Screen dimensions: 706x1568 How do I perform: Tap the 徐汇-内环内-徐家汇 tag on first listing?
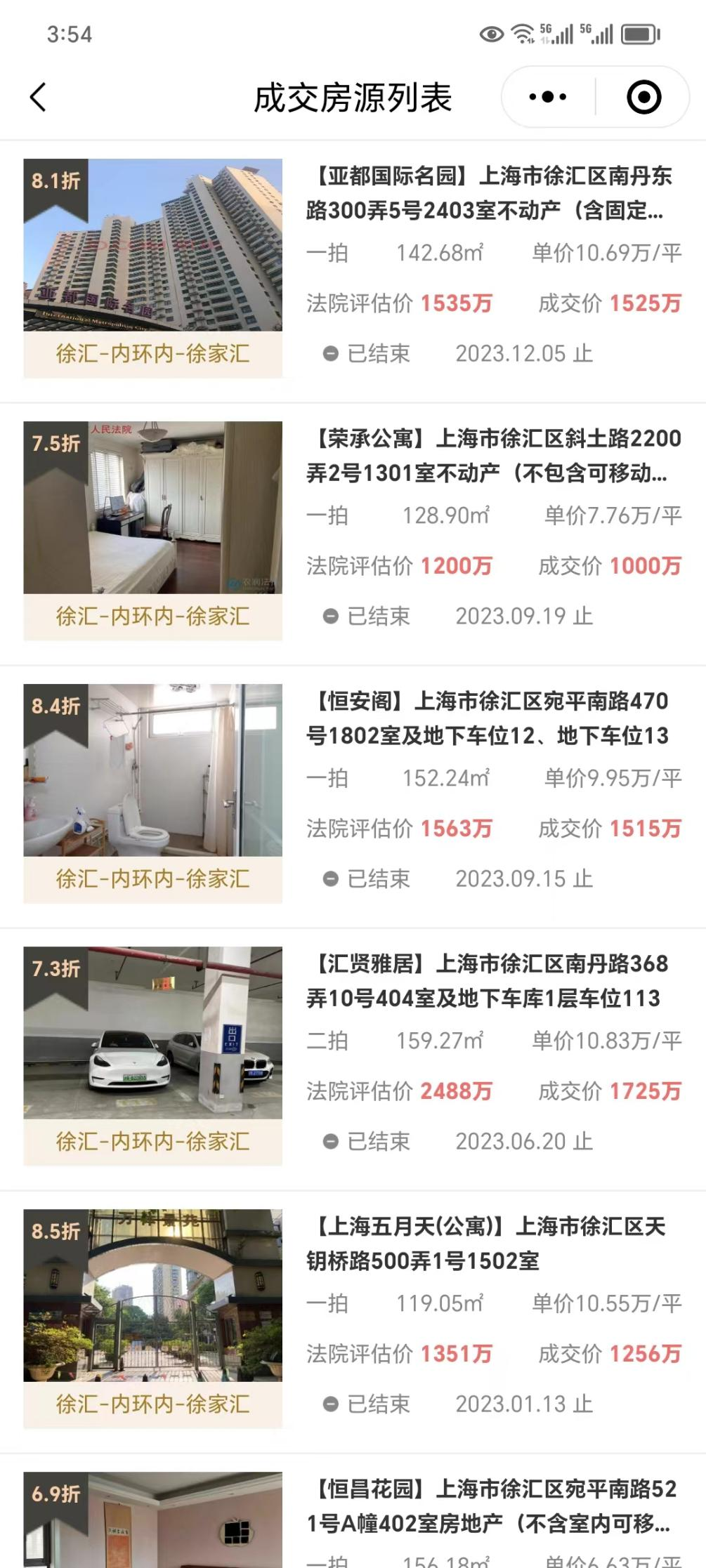pyautogui.click(x=152, y=353)
